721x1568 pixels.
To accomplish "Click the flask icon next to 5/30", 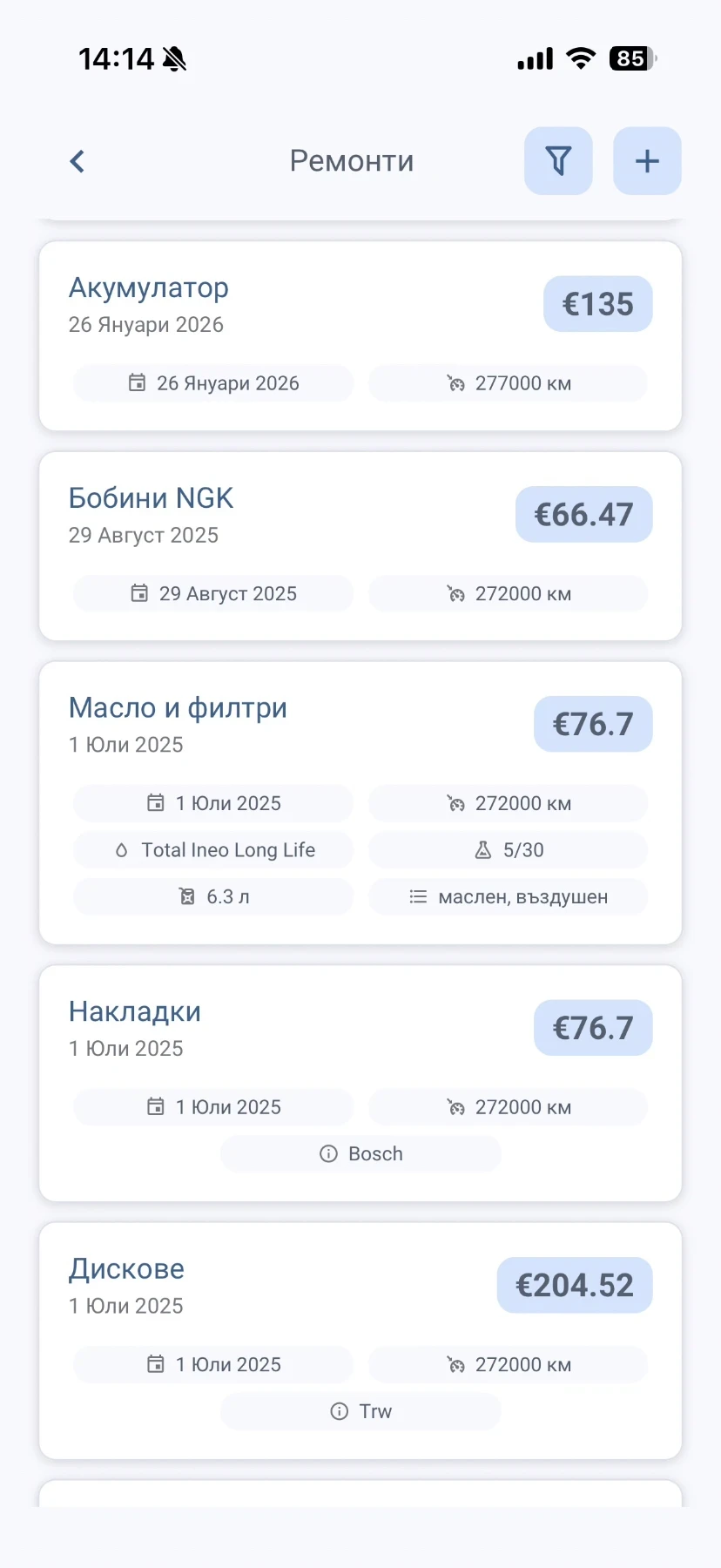I will (482, 849).
